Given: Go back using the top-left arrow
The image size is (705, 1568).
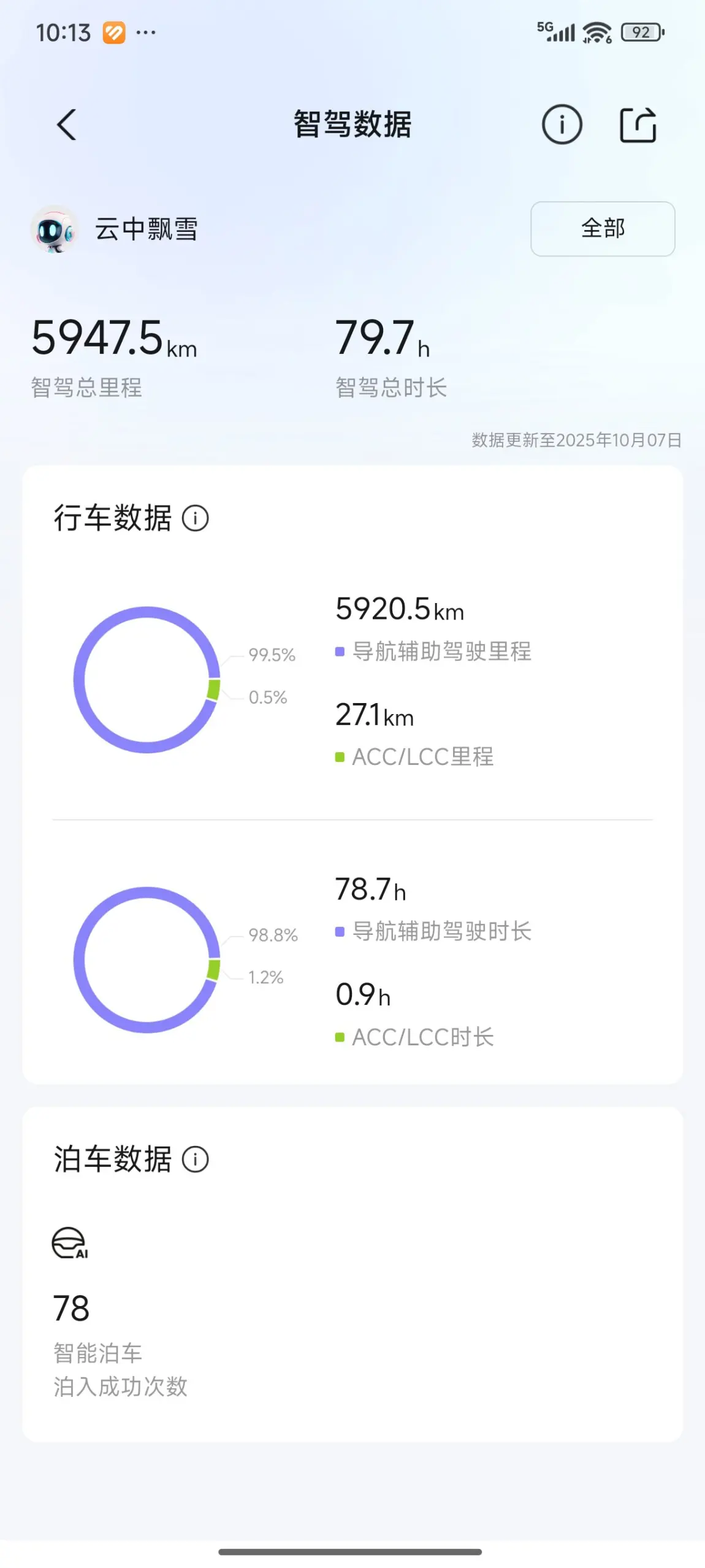Looking at the screenshot, I should coord(67,125).
